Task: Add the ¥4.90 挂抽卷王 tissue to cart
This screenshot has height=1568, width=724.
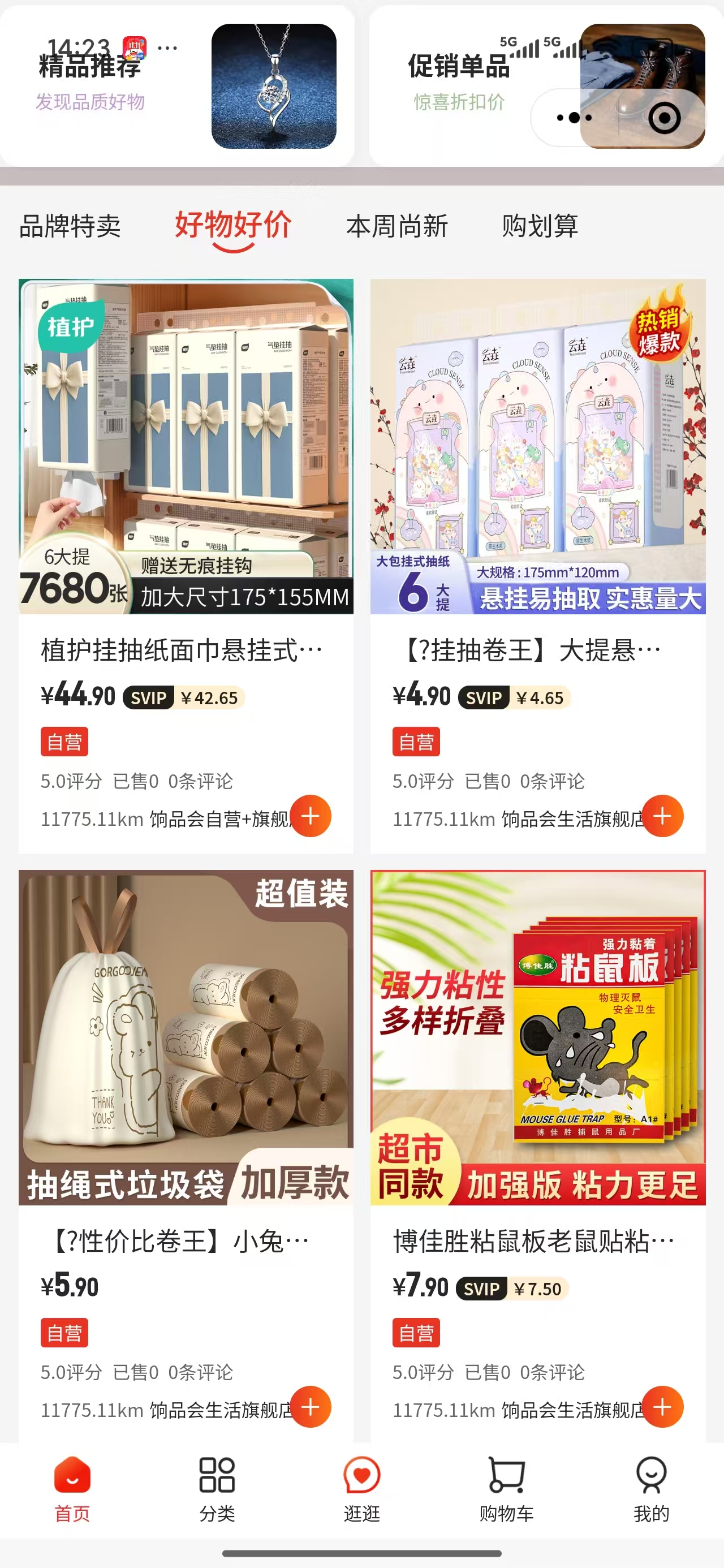Action: pyautogui.click(x=662, y=816)
